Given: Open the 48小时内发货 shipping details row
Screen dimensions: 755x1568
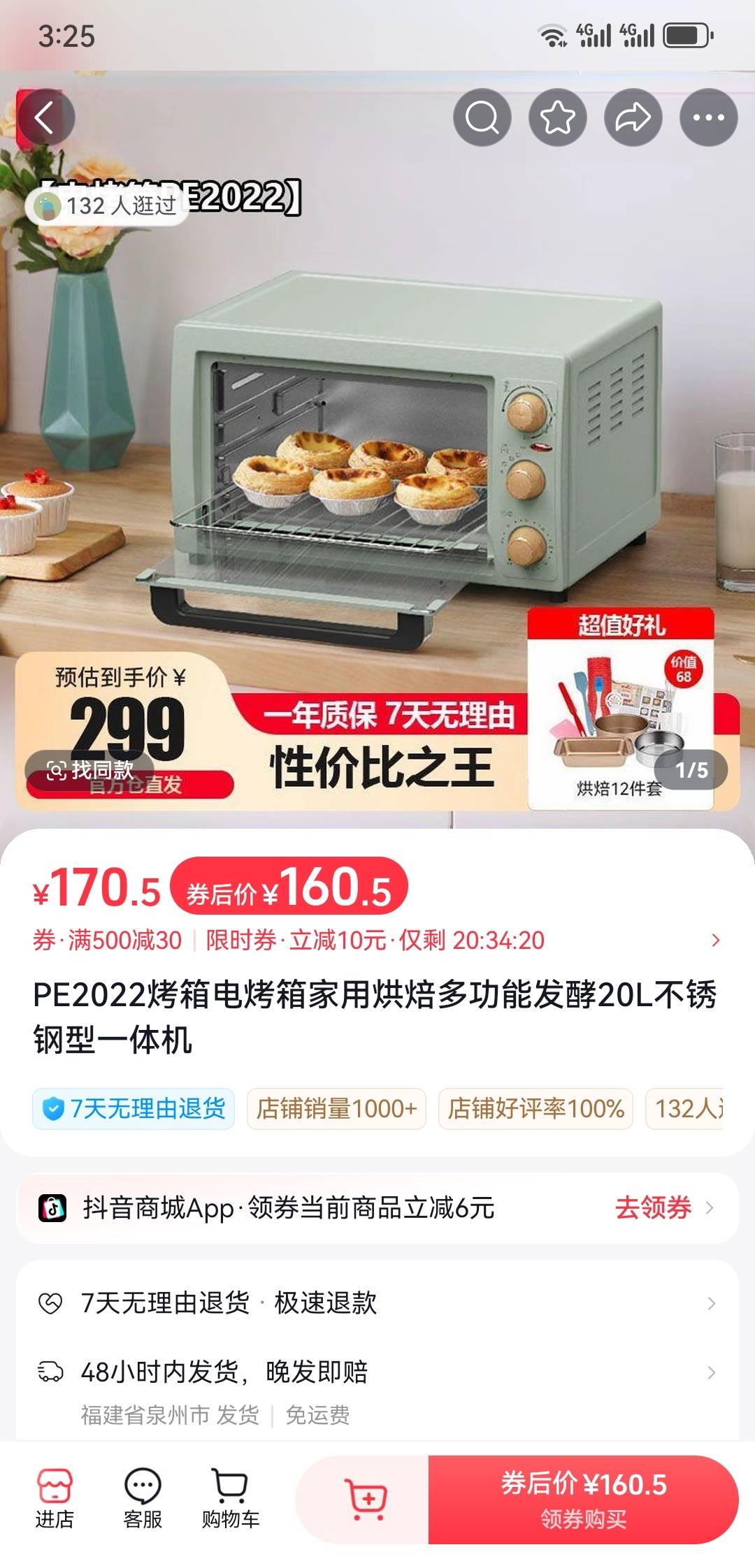Looking at the screenshot, I should 376,1373.
